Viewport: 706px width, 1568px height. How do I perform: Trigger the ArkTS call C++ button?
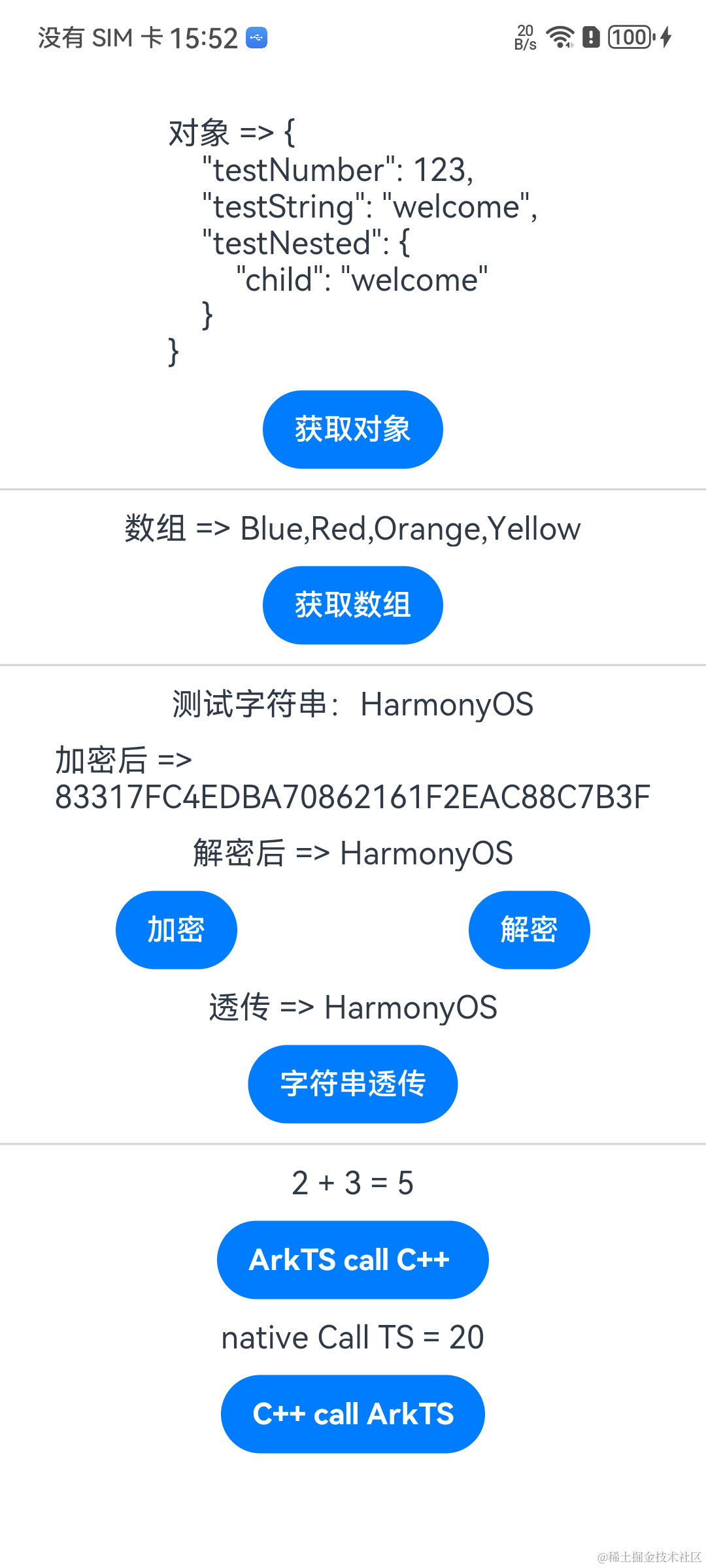click(x=352, y=1260)
